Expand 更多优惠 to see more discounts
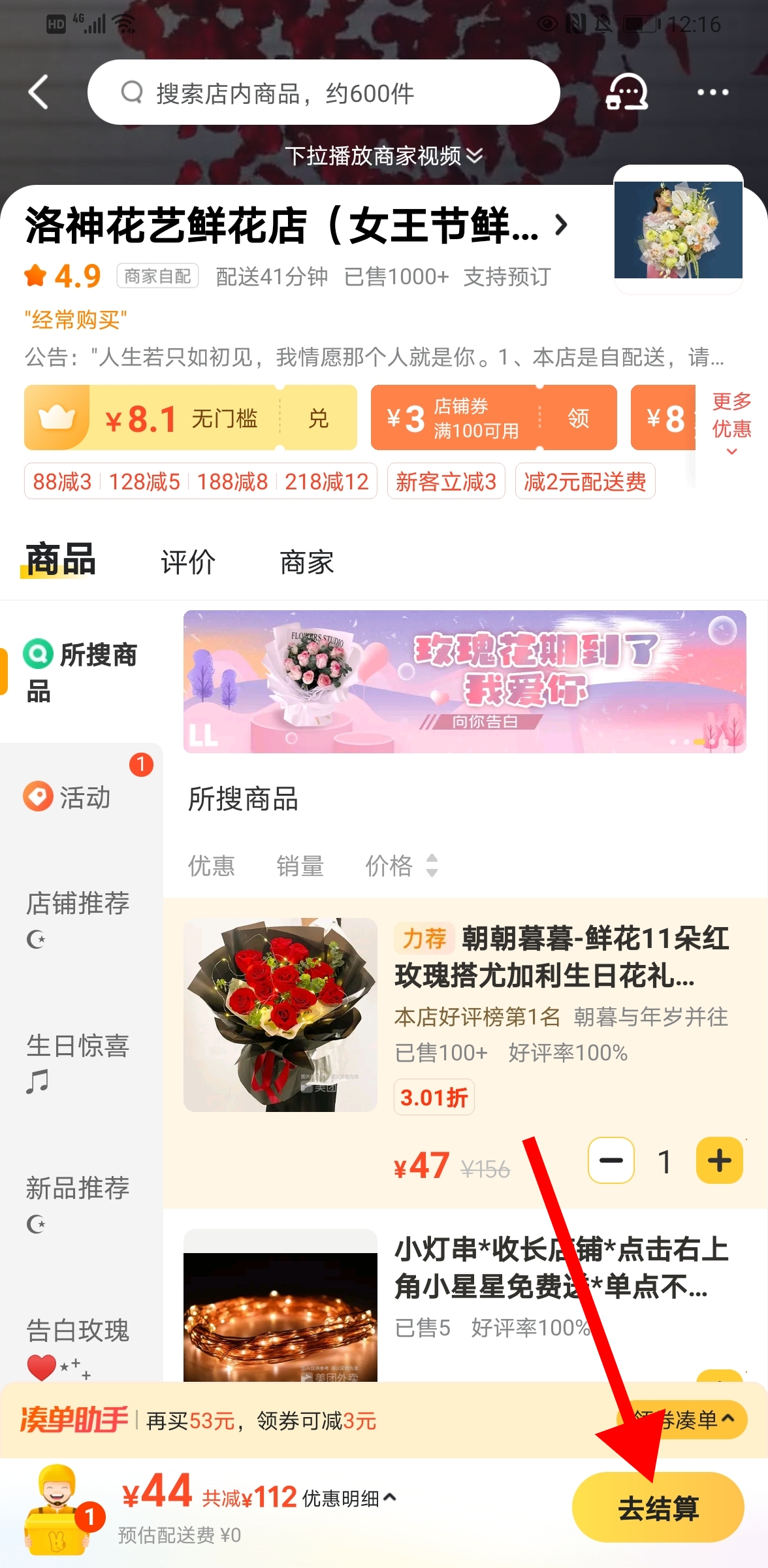Screen dimensions: 768x1568 [731, 421]
